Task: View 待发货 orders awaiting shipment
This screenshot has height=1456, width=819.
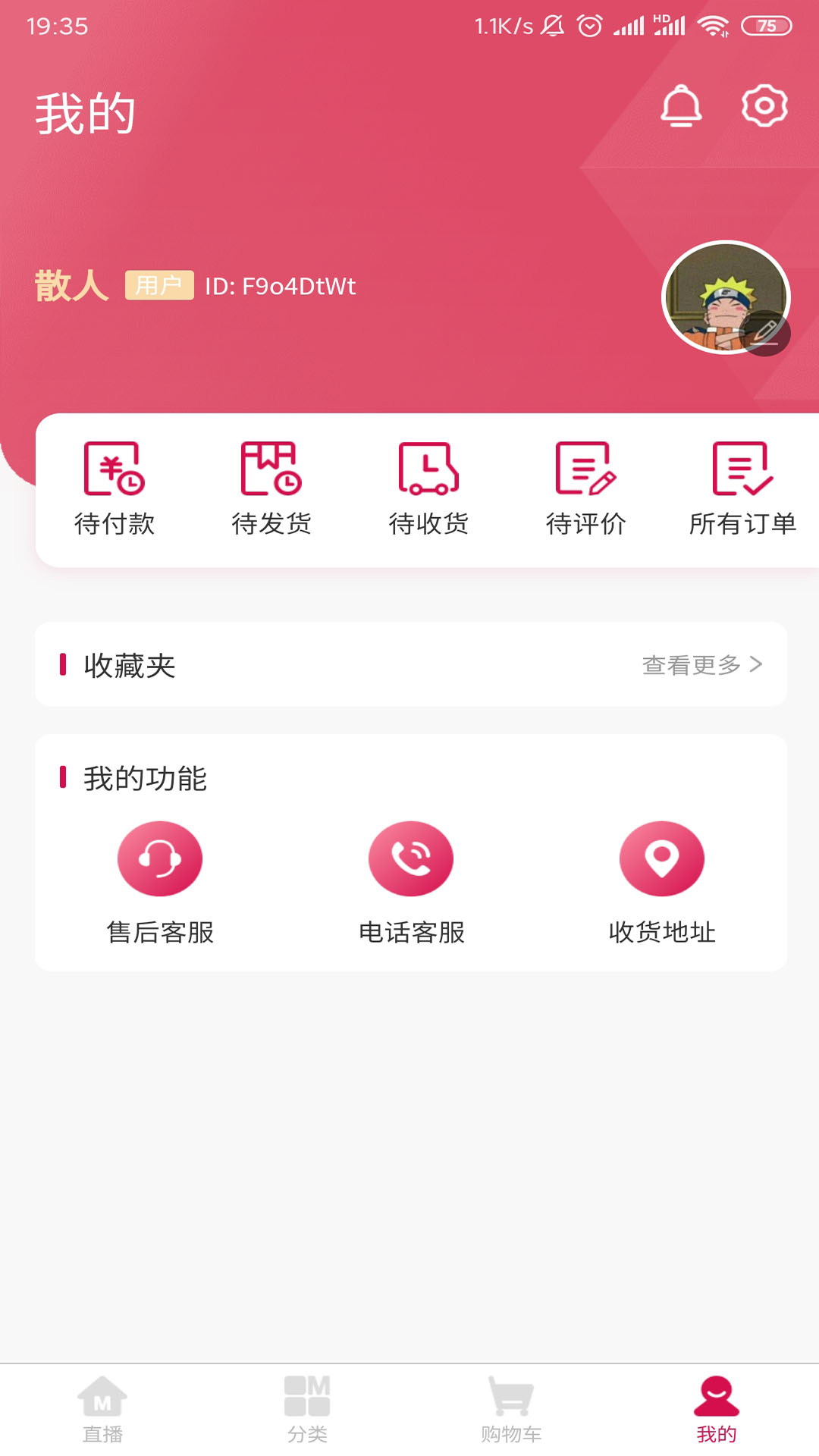Action: (271, 489)
